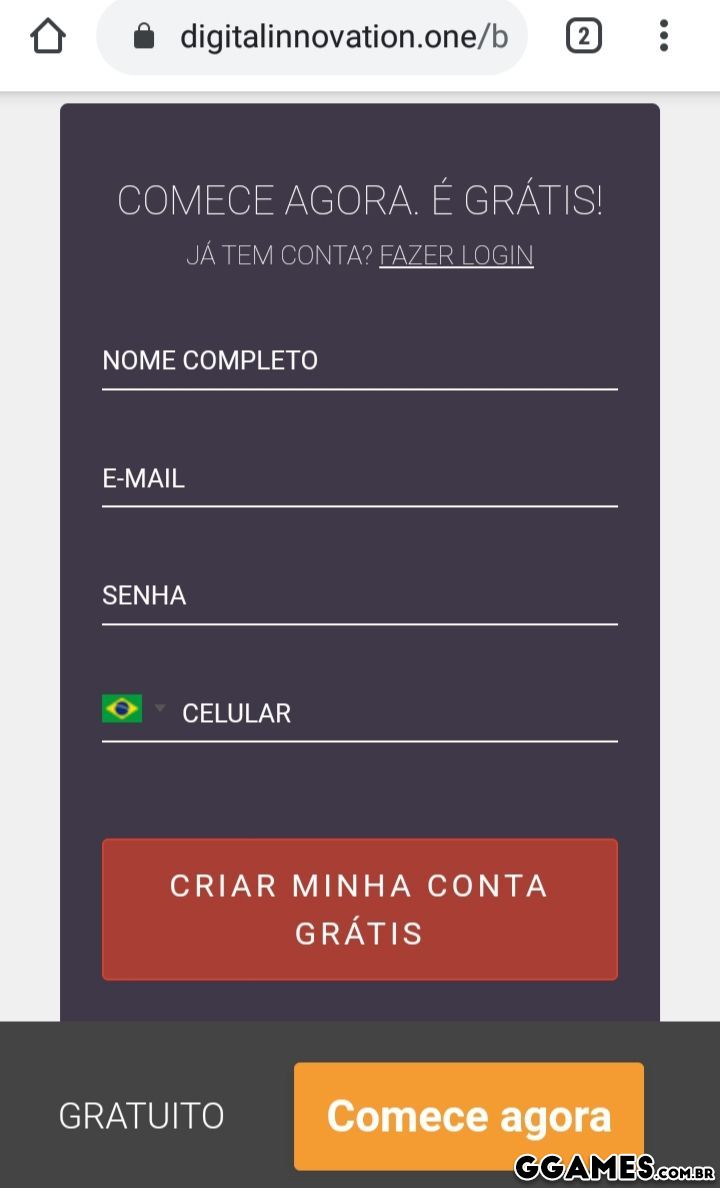Tap the home button to return to homepage
Screen dimensions: 720x1188
tap(47, 36)
